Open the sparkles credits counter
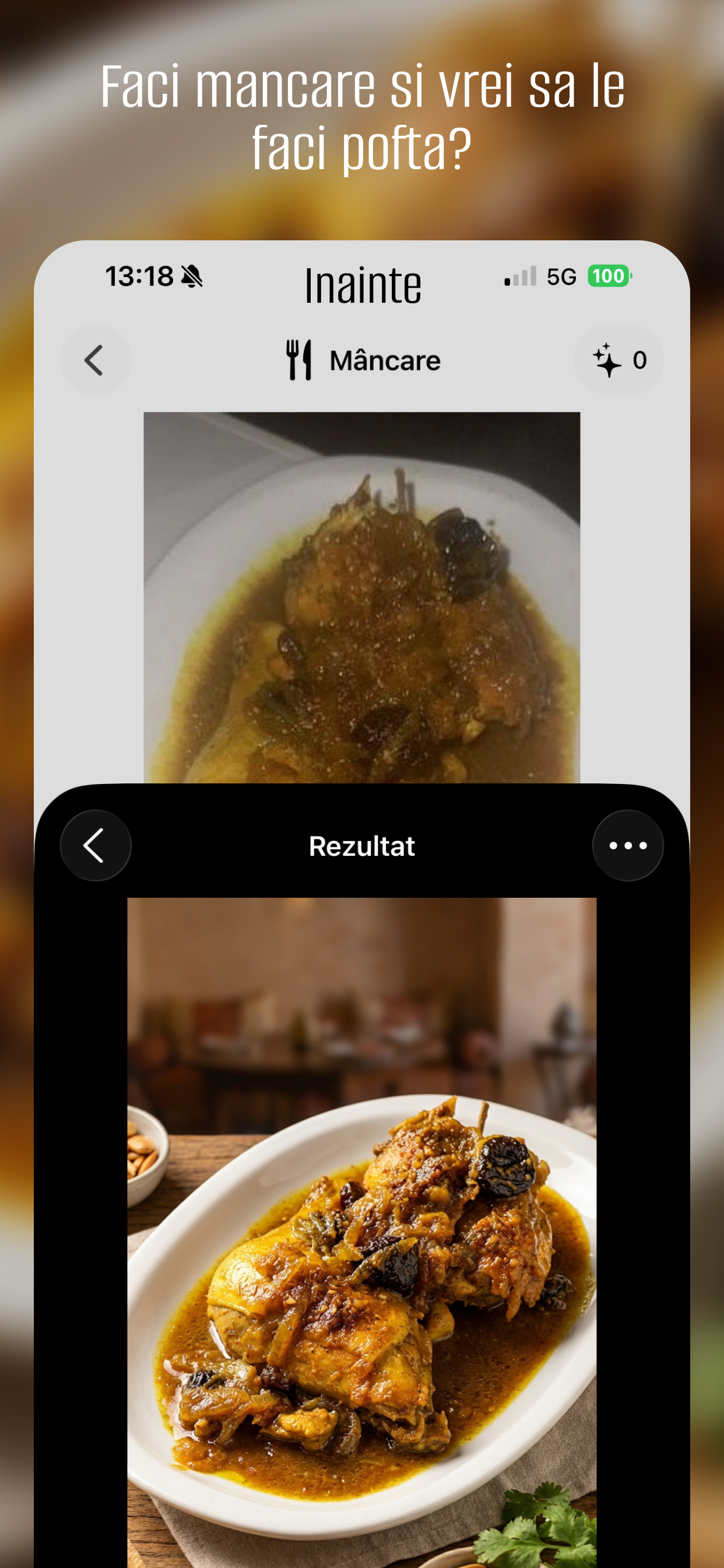 click(x=618, y=359)
